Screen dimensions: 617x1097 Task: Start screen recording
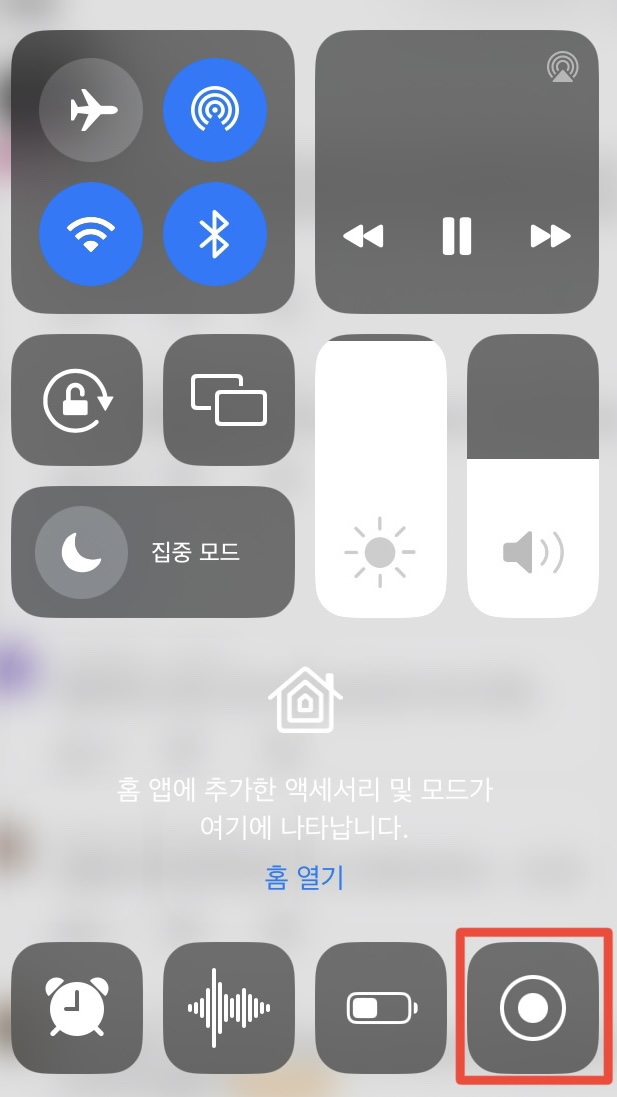click(533, 1007)
